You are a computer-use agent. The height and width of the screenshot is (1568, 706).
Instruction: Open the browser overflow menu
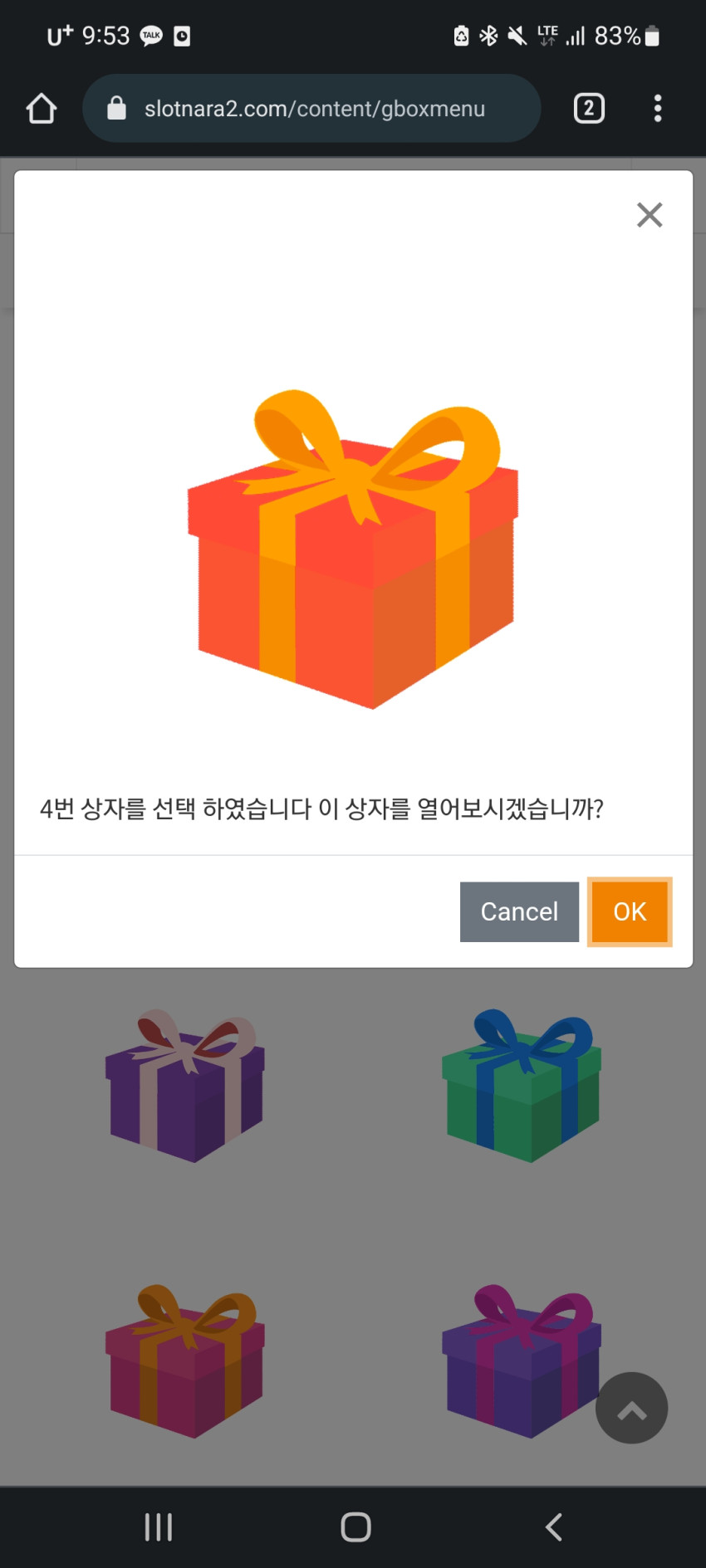click(658, 109)
